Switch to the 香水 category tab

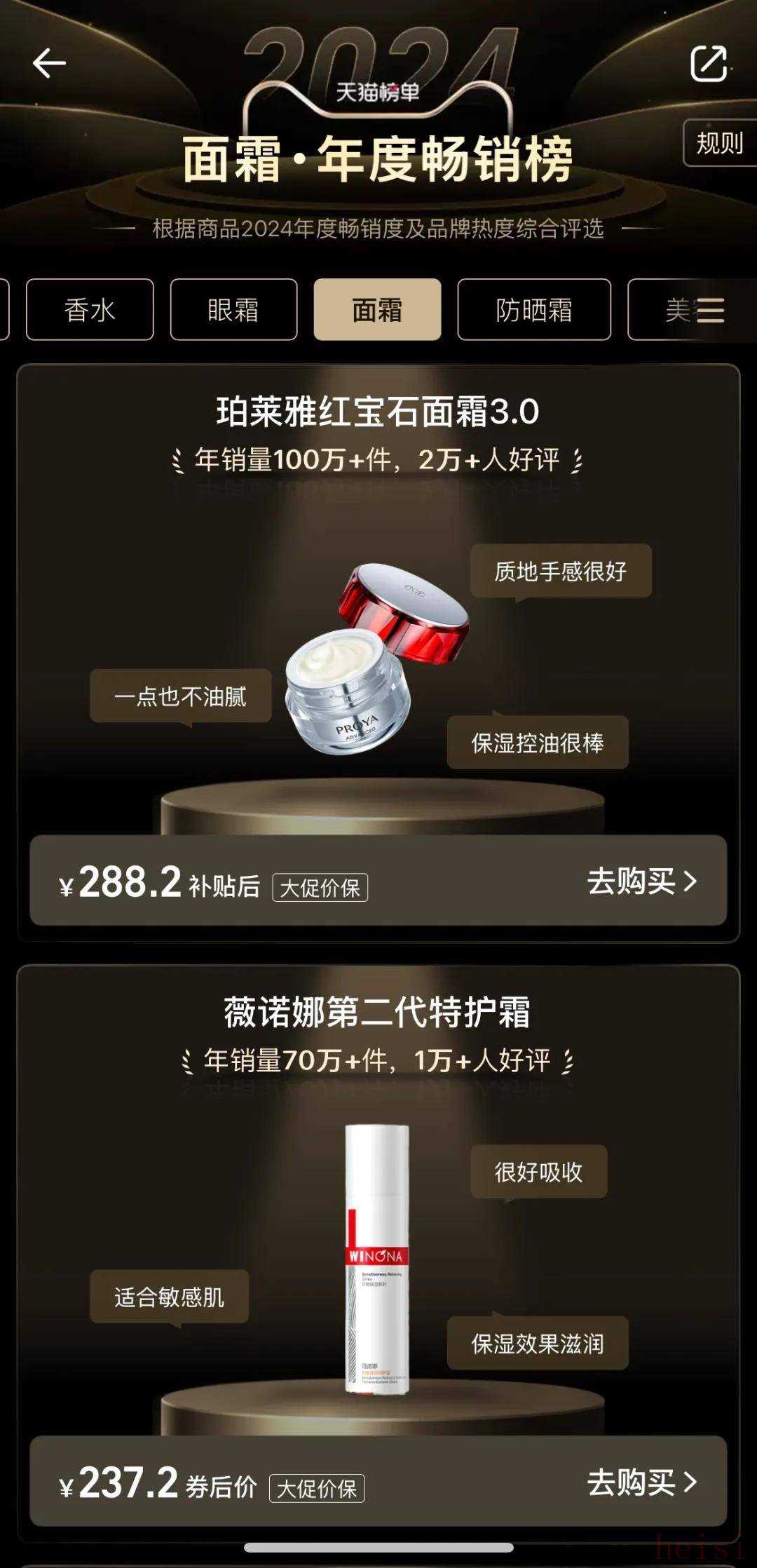click(90, 310)
